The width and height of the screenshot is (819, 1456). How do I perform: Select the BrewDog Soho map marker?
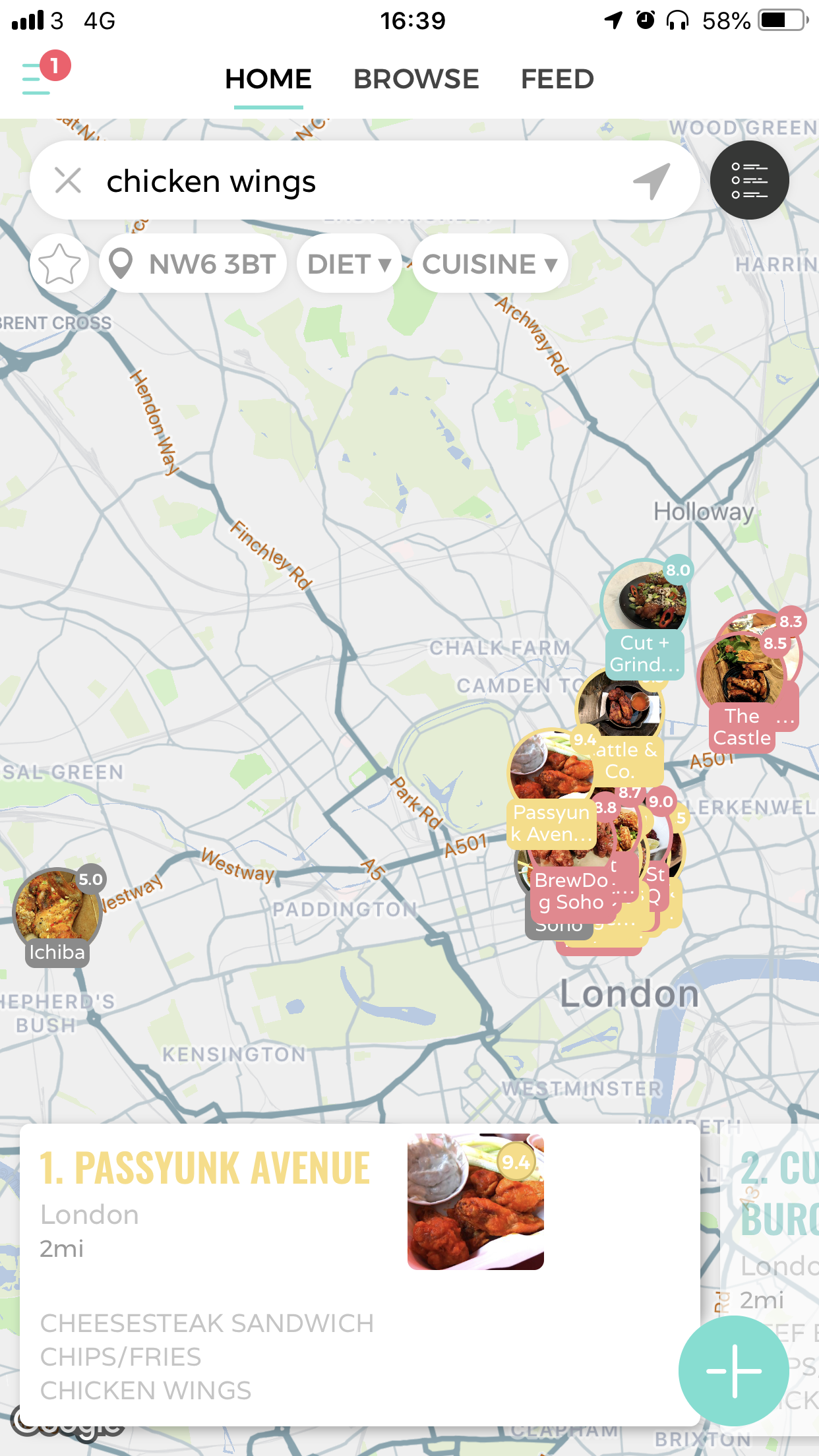click(x=572, y=890)
